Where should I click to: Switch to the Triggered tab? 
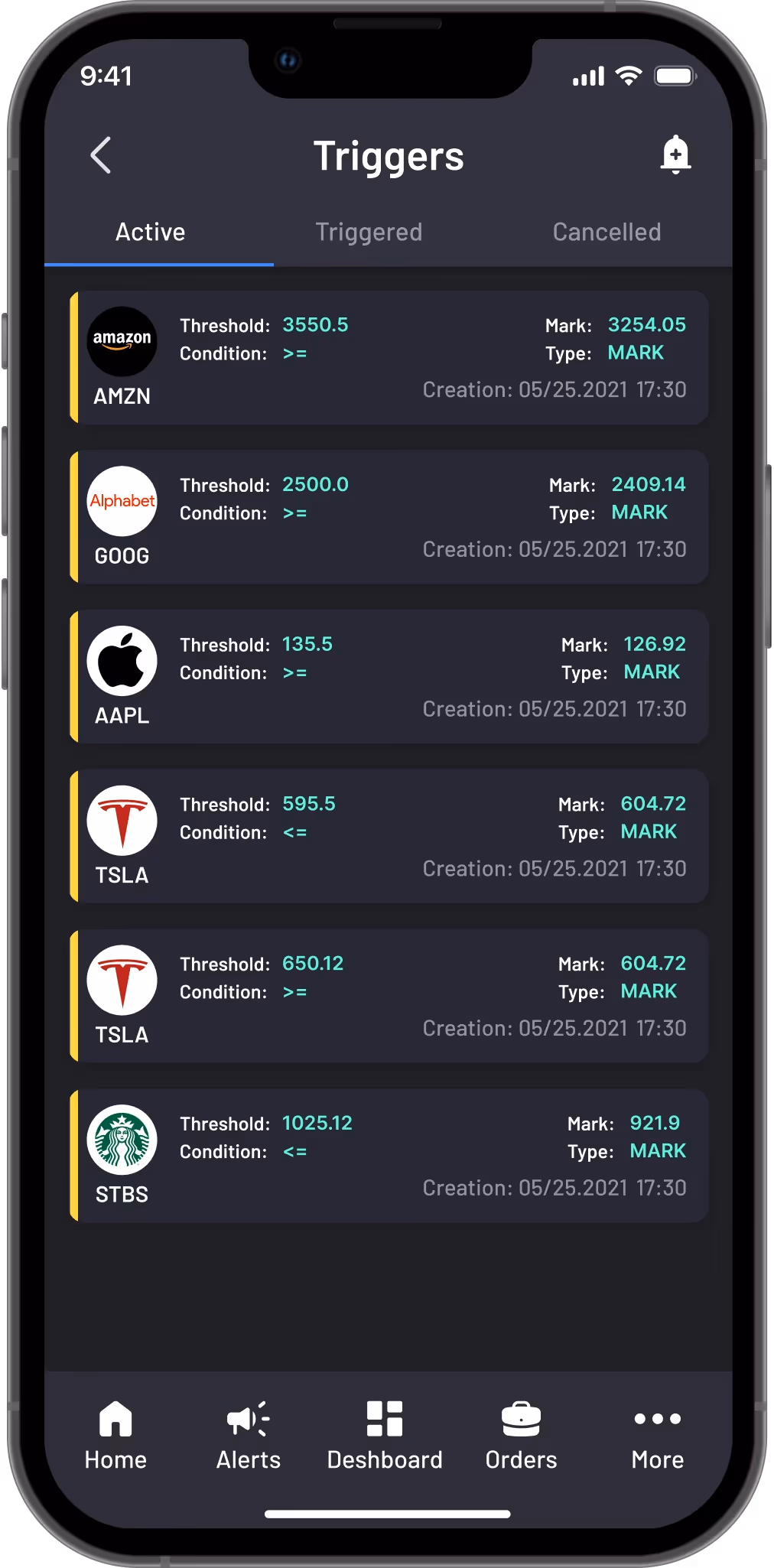[x=369, y=233]
